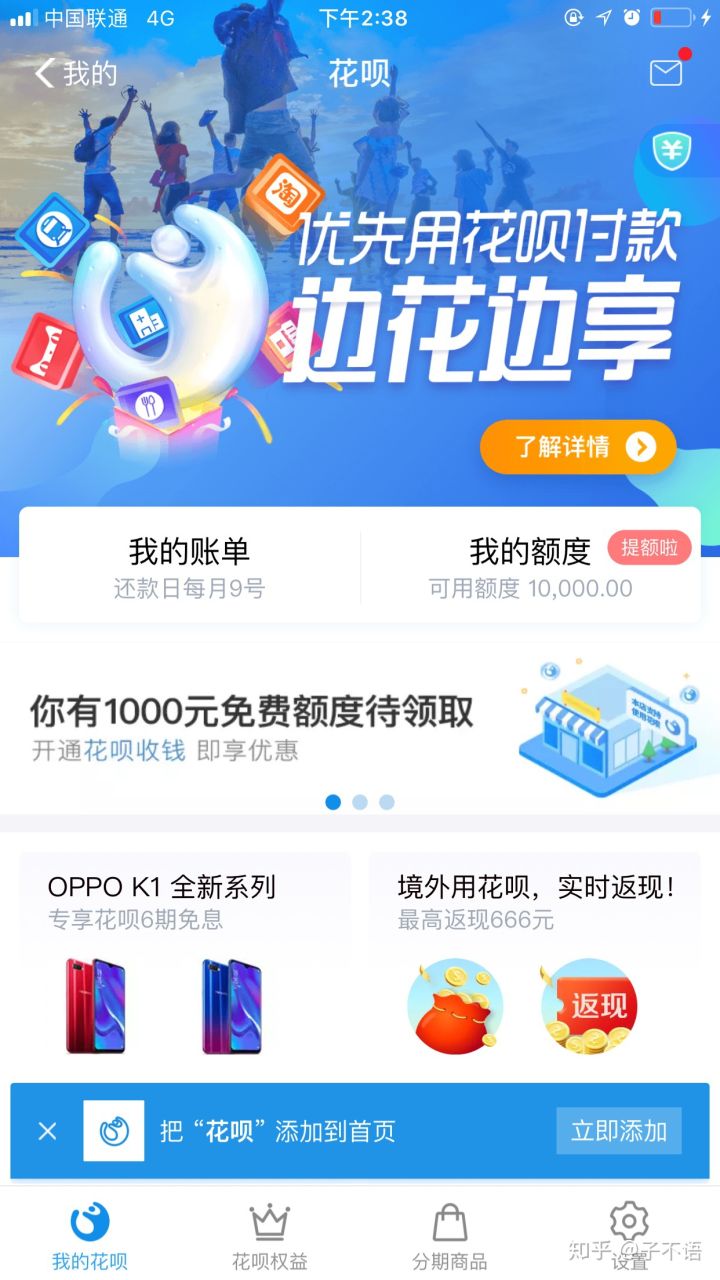This screenshot has height=1280, width=720.
Task: Switch to the 我的花呗 tab
Action: [x=90, y=1236]
